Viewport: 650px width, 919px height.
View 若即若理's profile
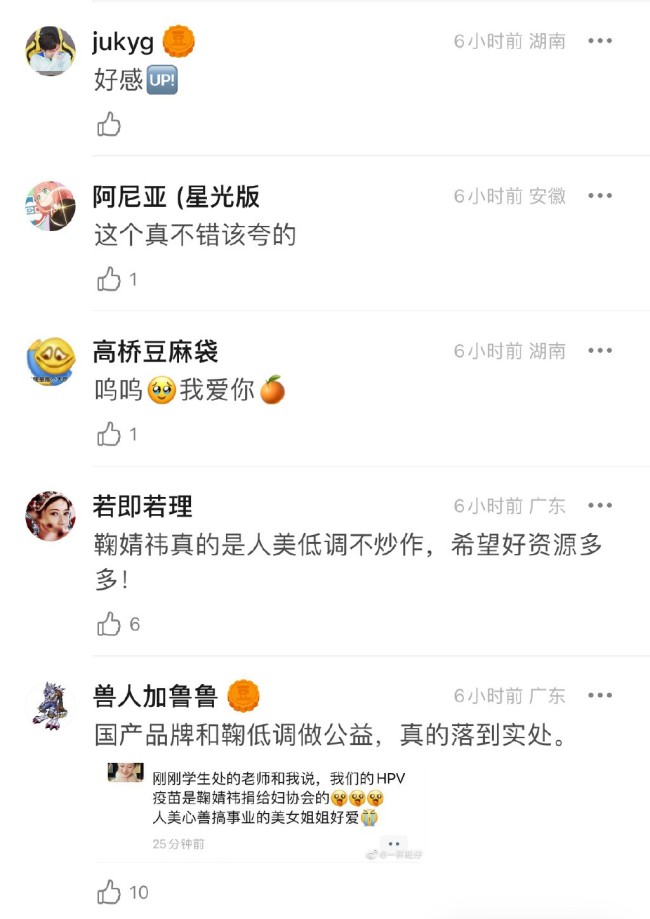[50, 516]
